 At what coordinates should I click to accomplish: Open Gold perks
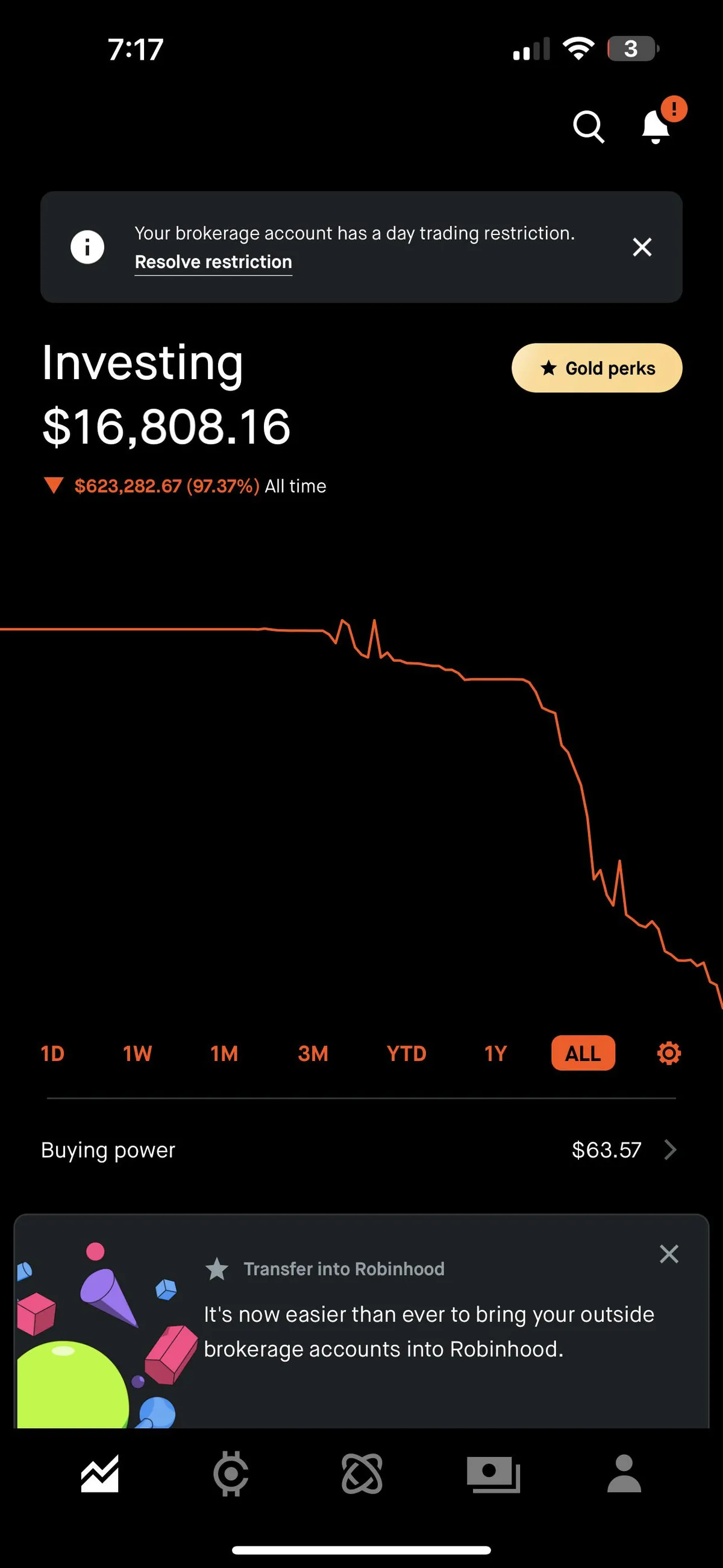[596, 368]
